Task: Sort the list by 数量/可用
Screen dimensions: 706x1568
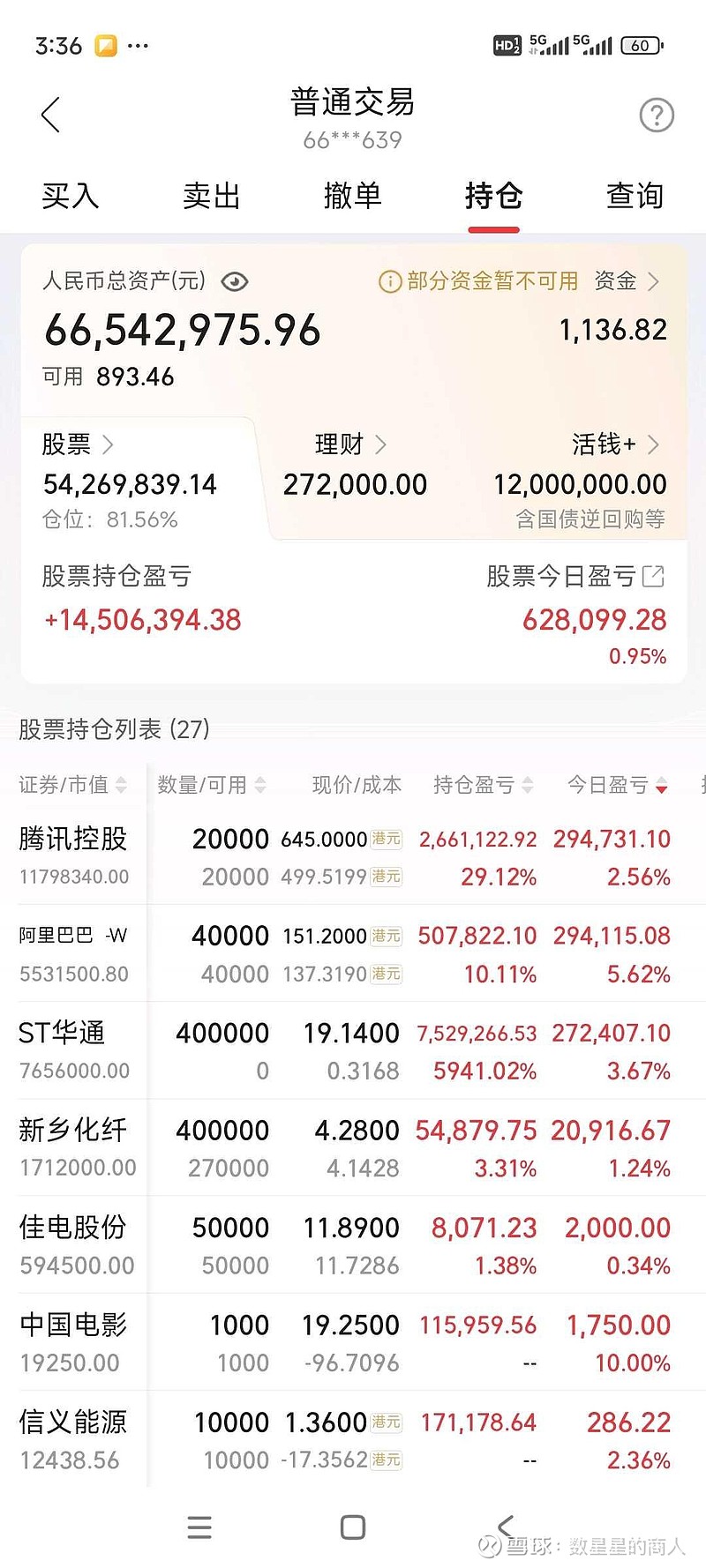Action: pyautogui.click(x=211, y=785)
